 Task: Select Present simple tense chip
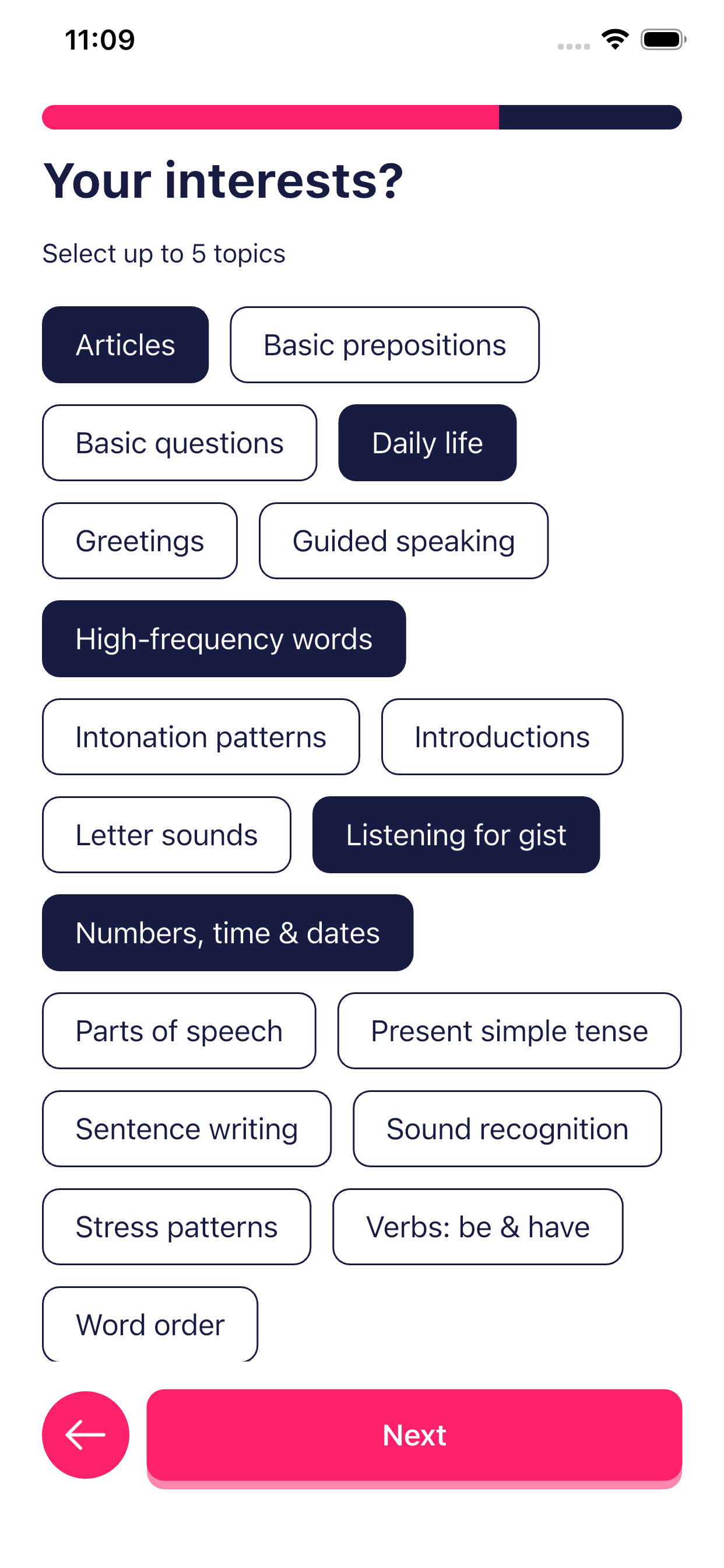509,1031
